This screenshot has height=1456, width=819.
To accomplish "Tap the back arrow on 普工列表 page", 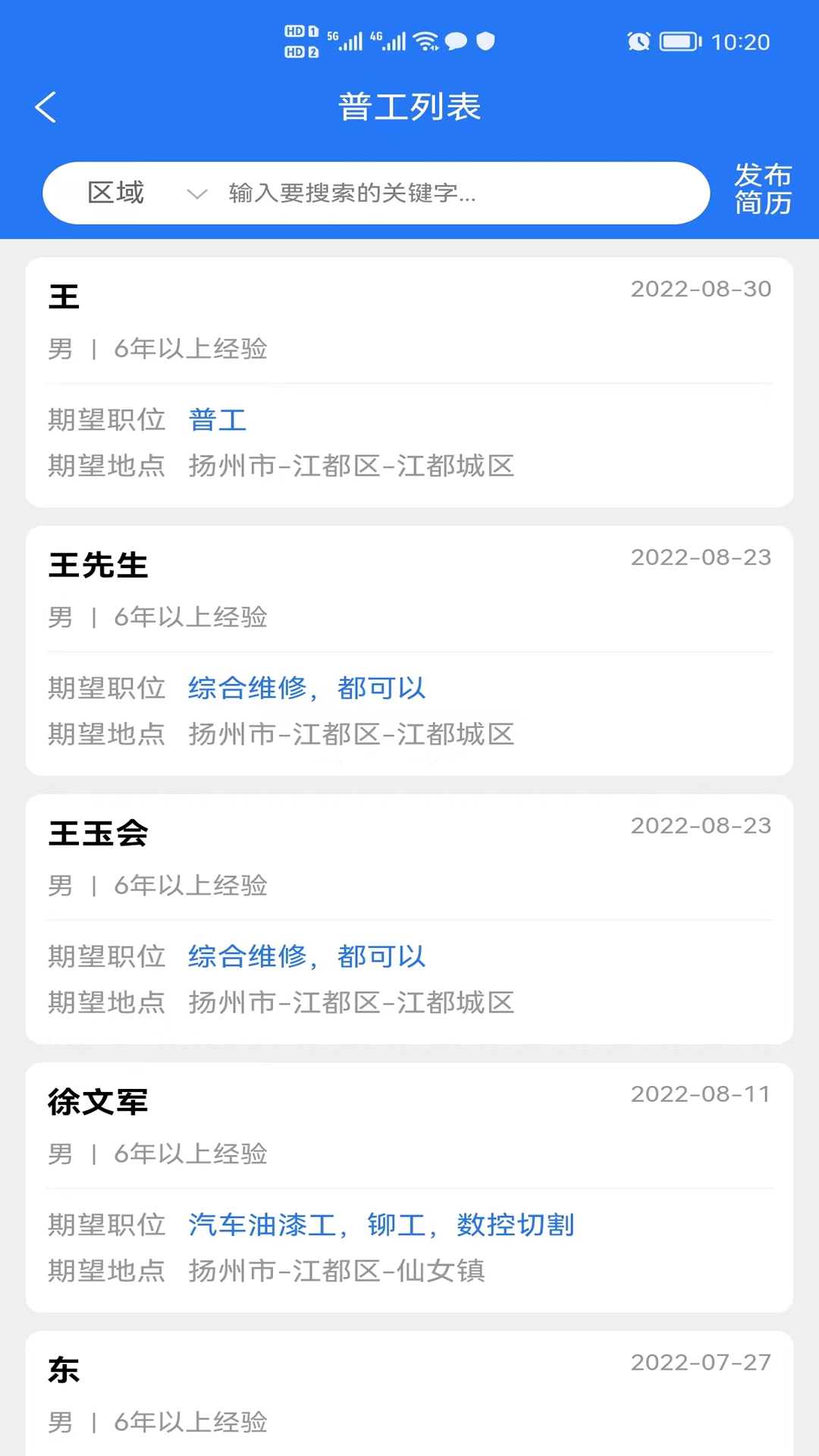I will coord(45,106).
